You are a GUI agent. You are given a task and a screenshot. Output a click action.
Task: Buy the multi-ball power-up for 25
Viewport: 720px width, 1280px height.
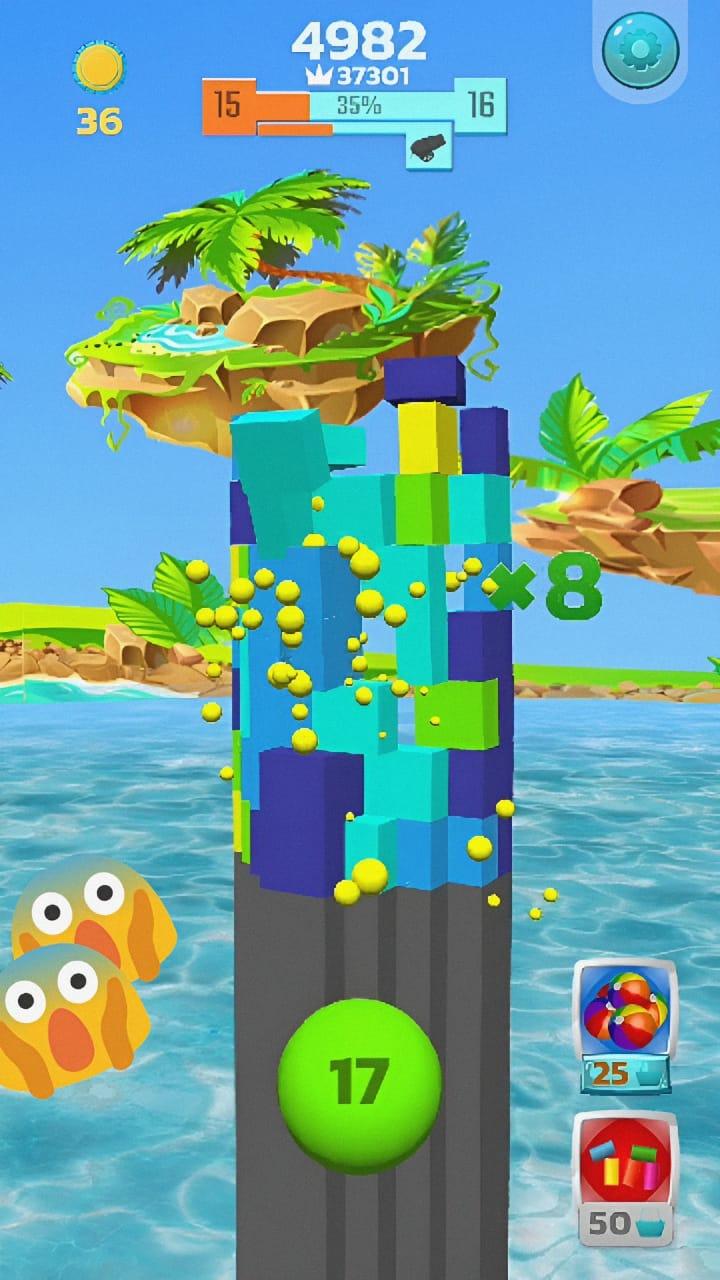[x=625, y=1027]
